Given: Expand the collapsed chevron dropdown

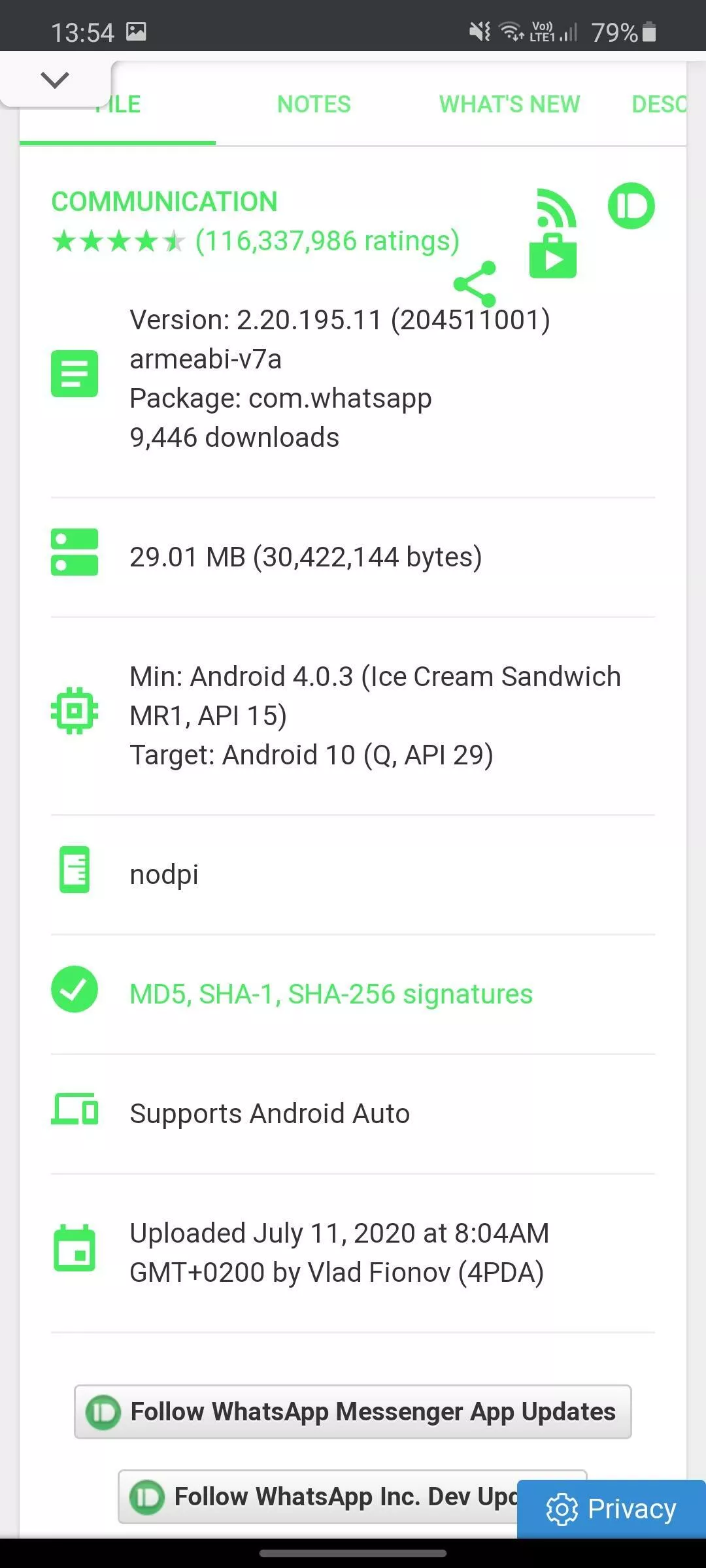Looking at the screenshot, I should point(55,80).
